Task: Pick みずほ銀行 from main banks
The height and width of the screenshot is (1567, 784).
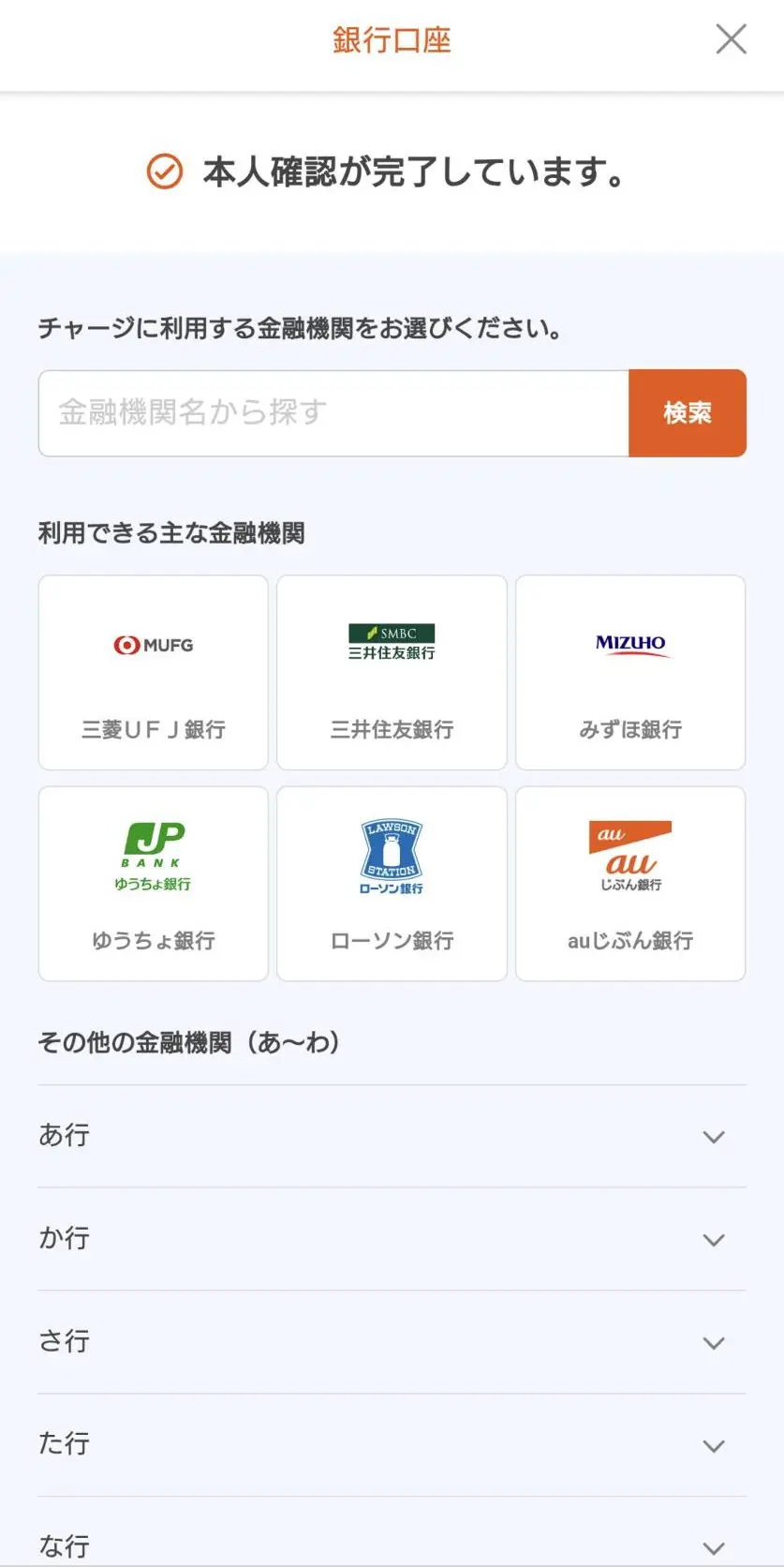Action: click(x=630, y=673)
